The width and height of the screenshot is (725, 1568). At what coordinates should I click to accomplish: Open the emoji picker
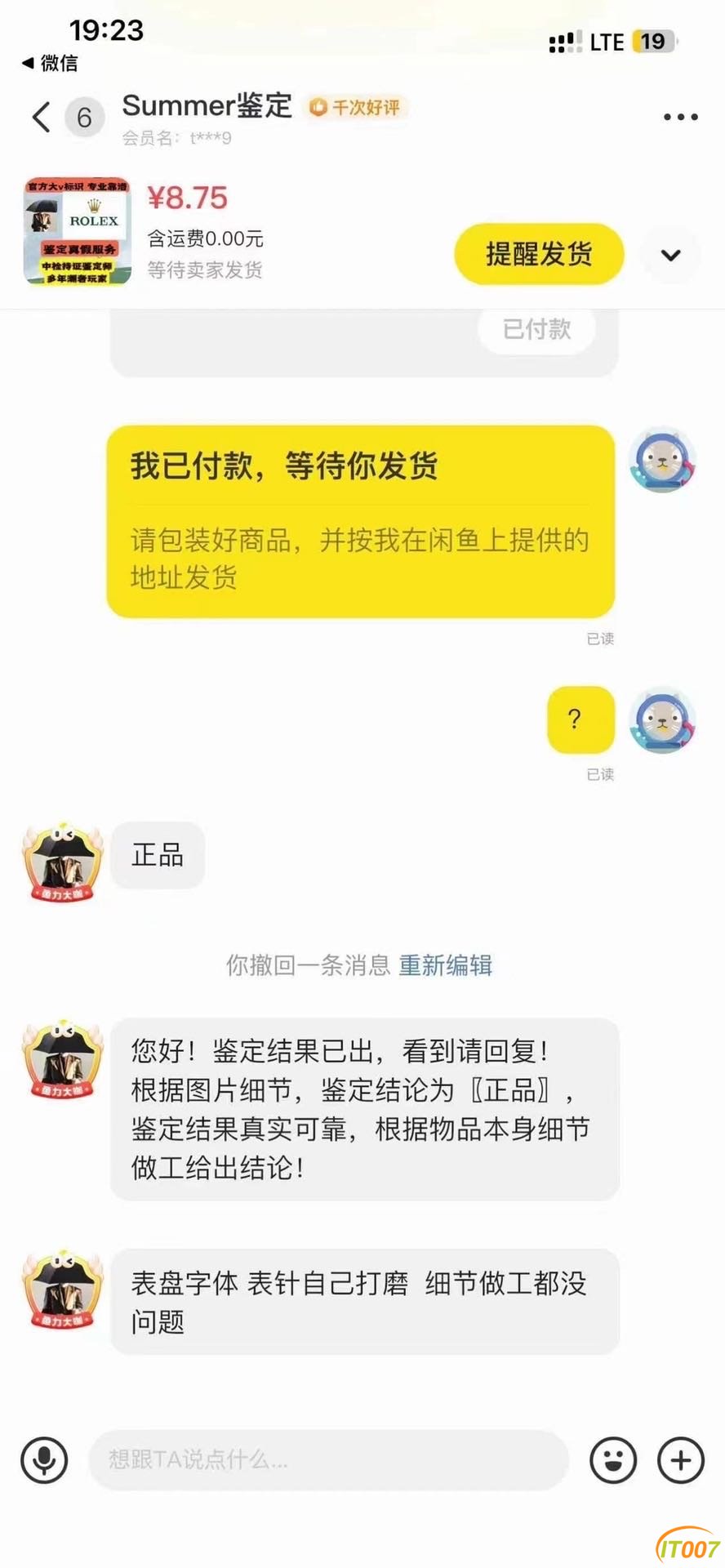pyautogui.click(x=613, y=1459)
